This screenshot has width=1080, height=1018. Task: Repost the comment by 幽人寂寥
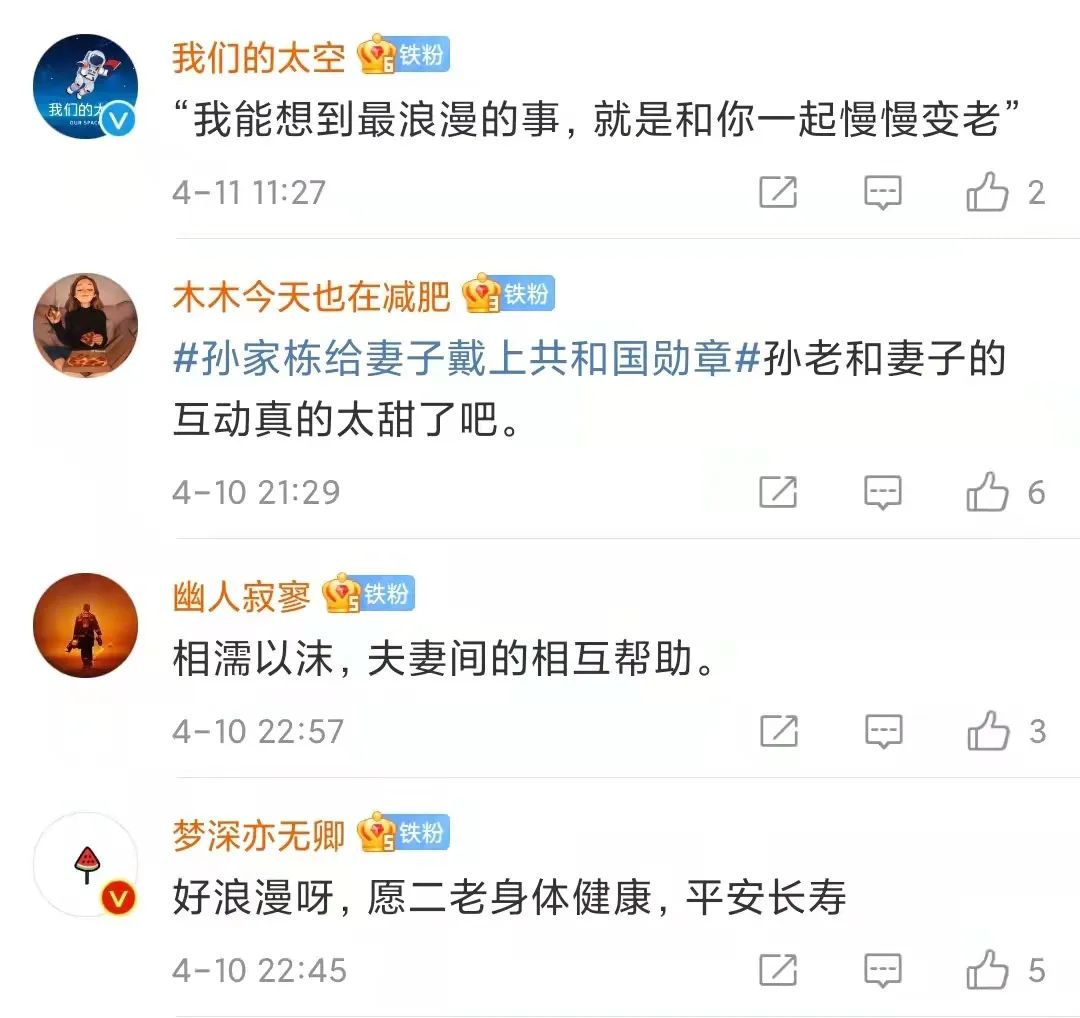(x=778, y=731)
